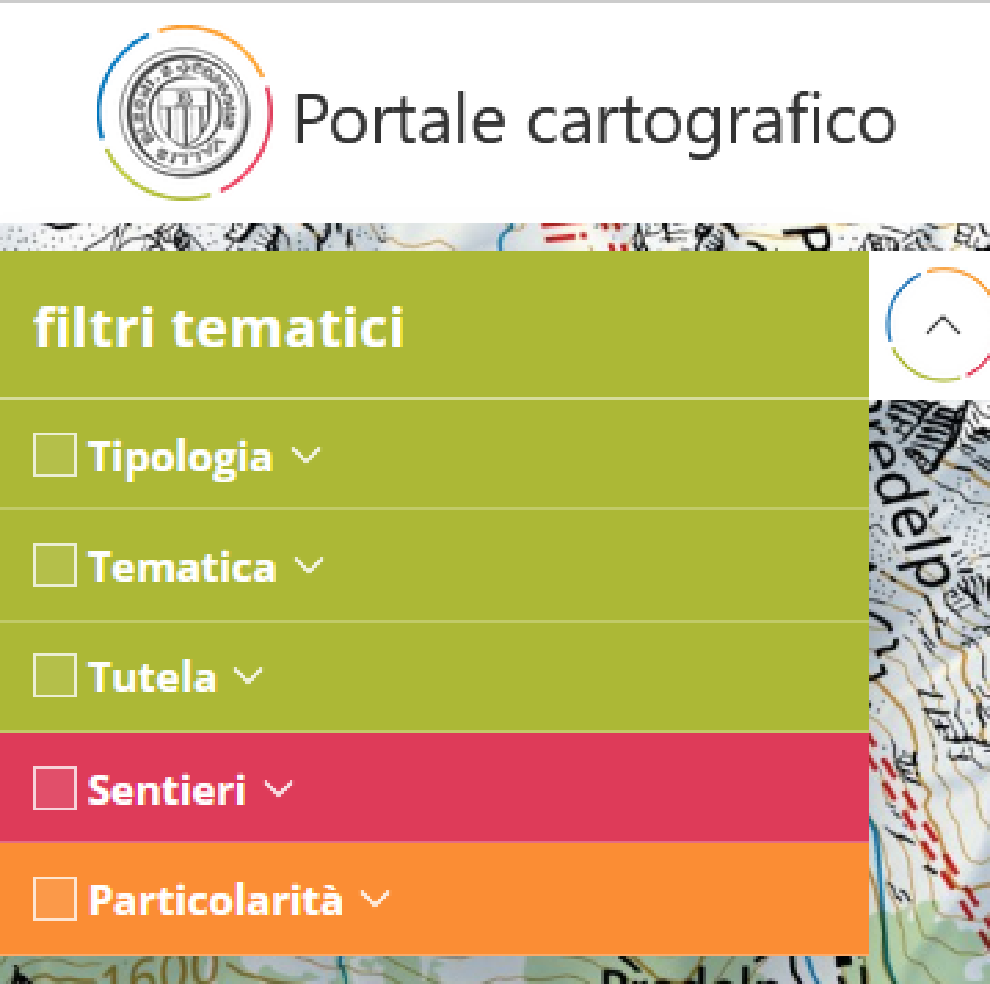The height and width of the screenshot is (984, 990).
Task: Expand the Particolarità filter chevron
Action: click(x=374, y=899)
